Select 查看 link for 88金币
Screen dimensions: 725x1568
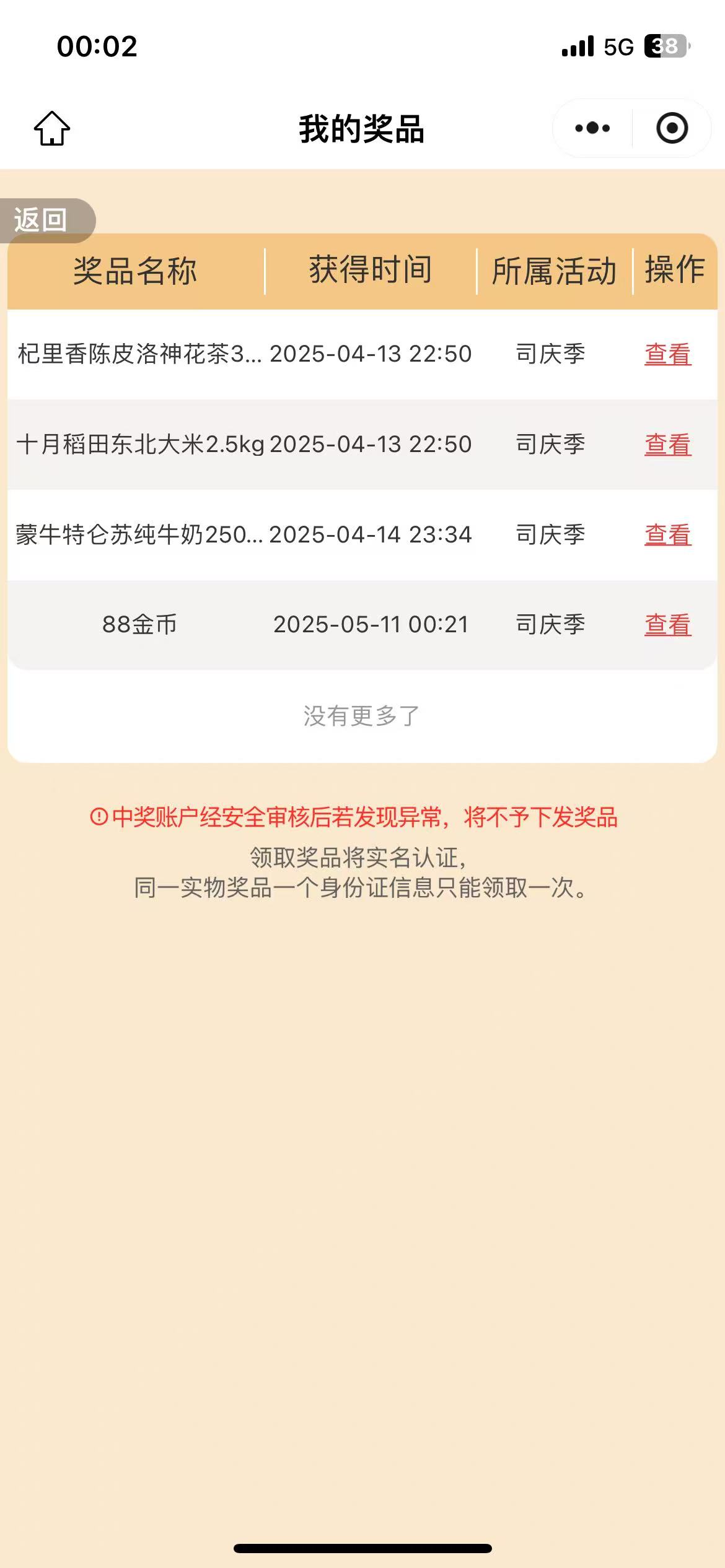coord(667,625)
